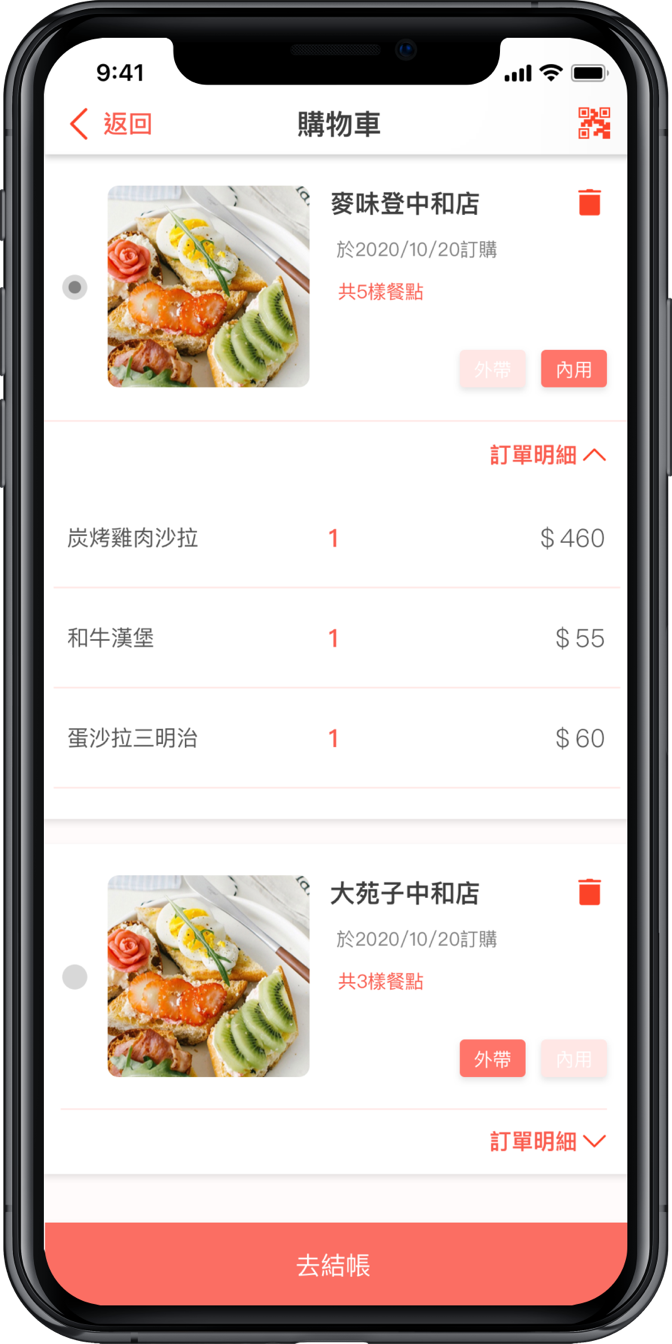Screen dimensions: 672x1344
Task: Delete the 大苑子中和店 order
Action: pos(590,891)
